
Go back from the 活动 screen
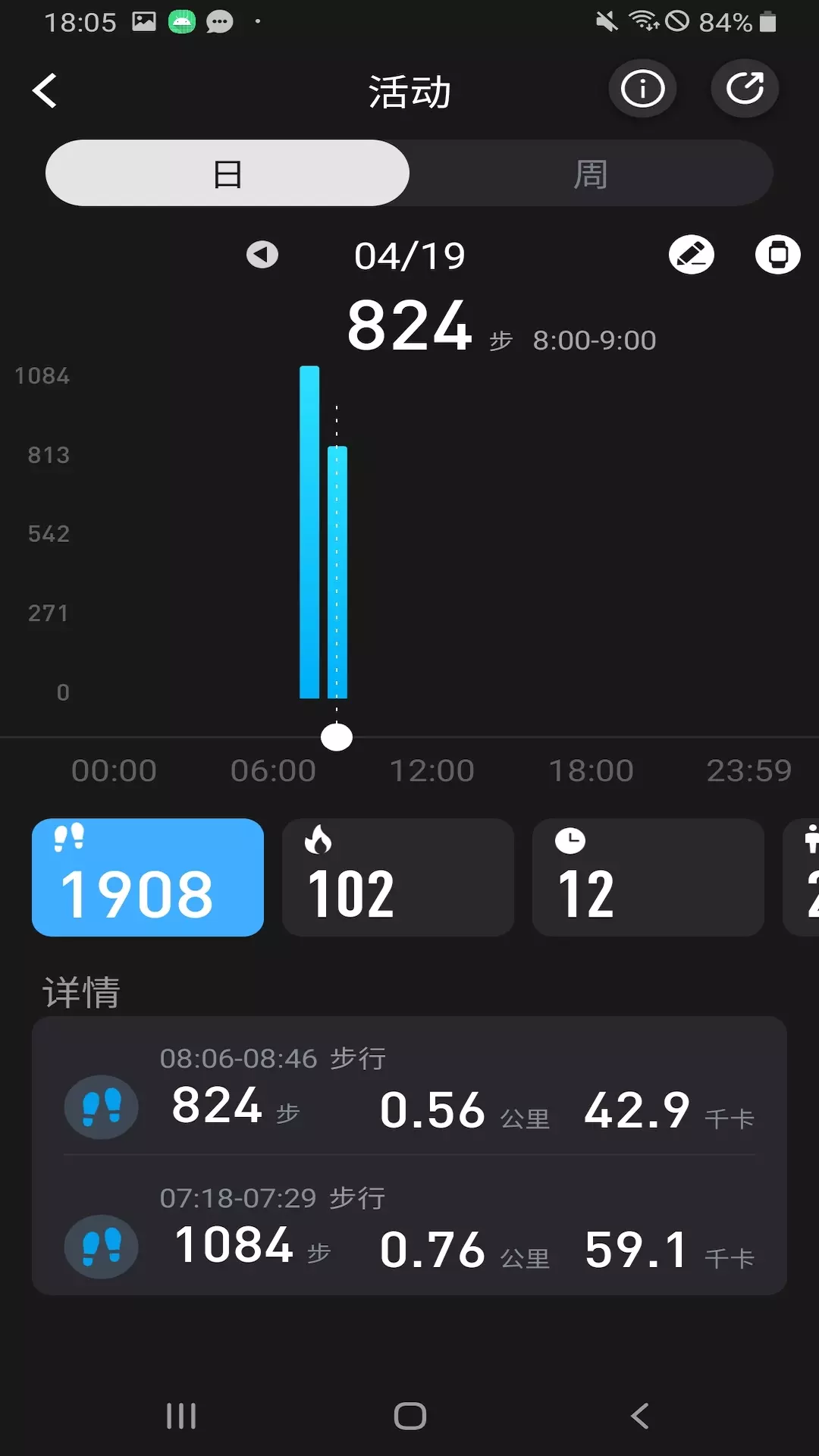tap(45, 91)
